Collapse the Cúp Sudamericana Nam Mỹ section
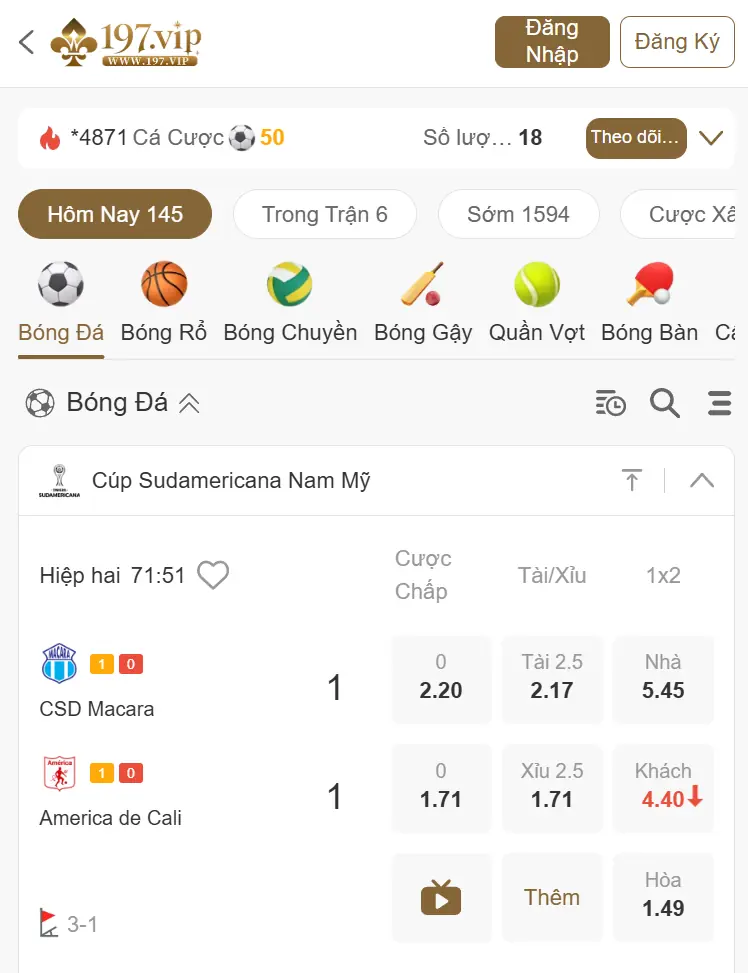This screenshot has width=748, height=973. pyautogui.click(x=702, y=480)
